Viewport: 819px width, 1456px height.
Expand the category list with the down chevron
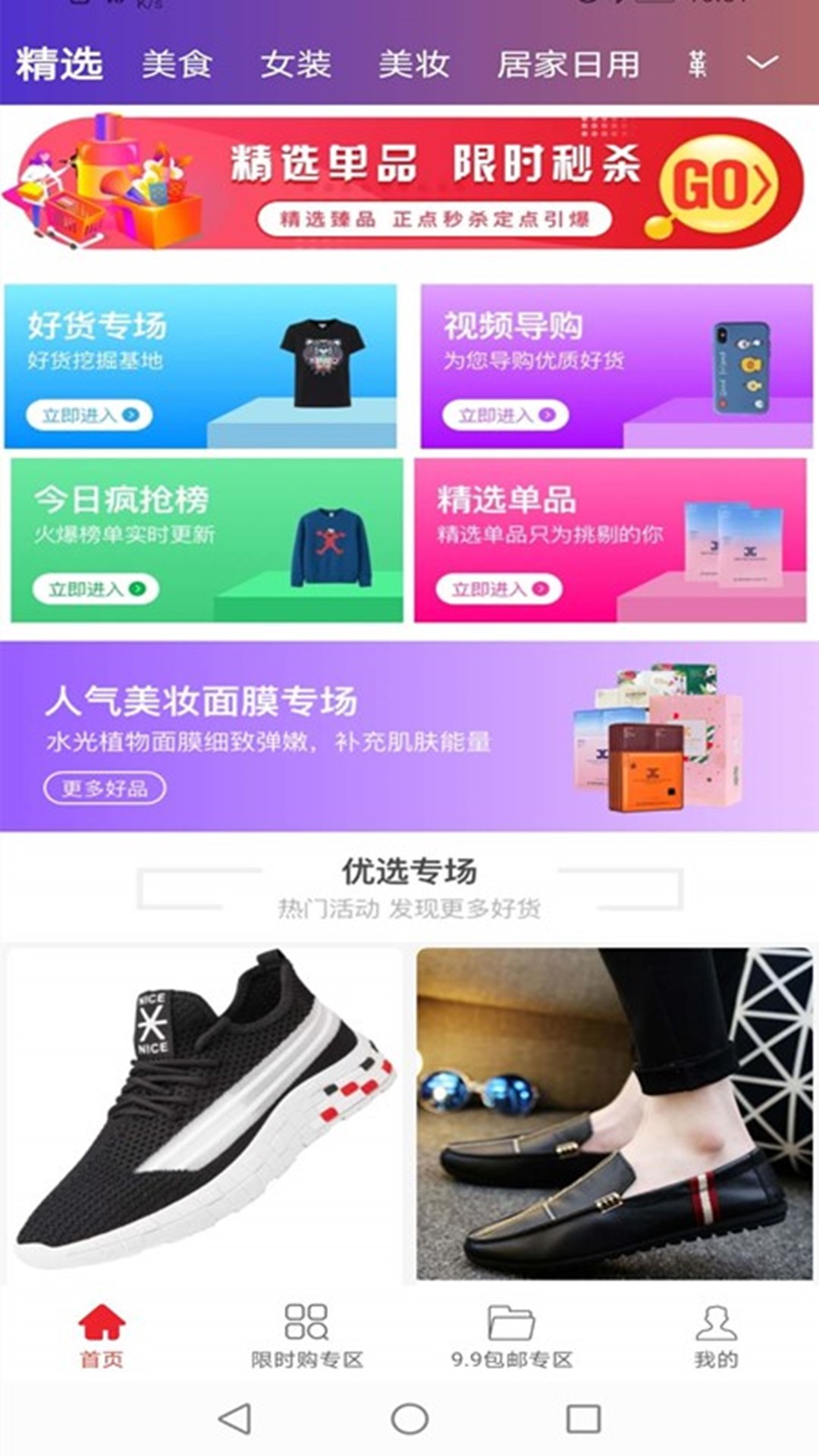point(762,62)
